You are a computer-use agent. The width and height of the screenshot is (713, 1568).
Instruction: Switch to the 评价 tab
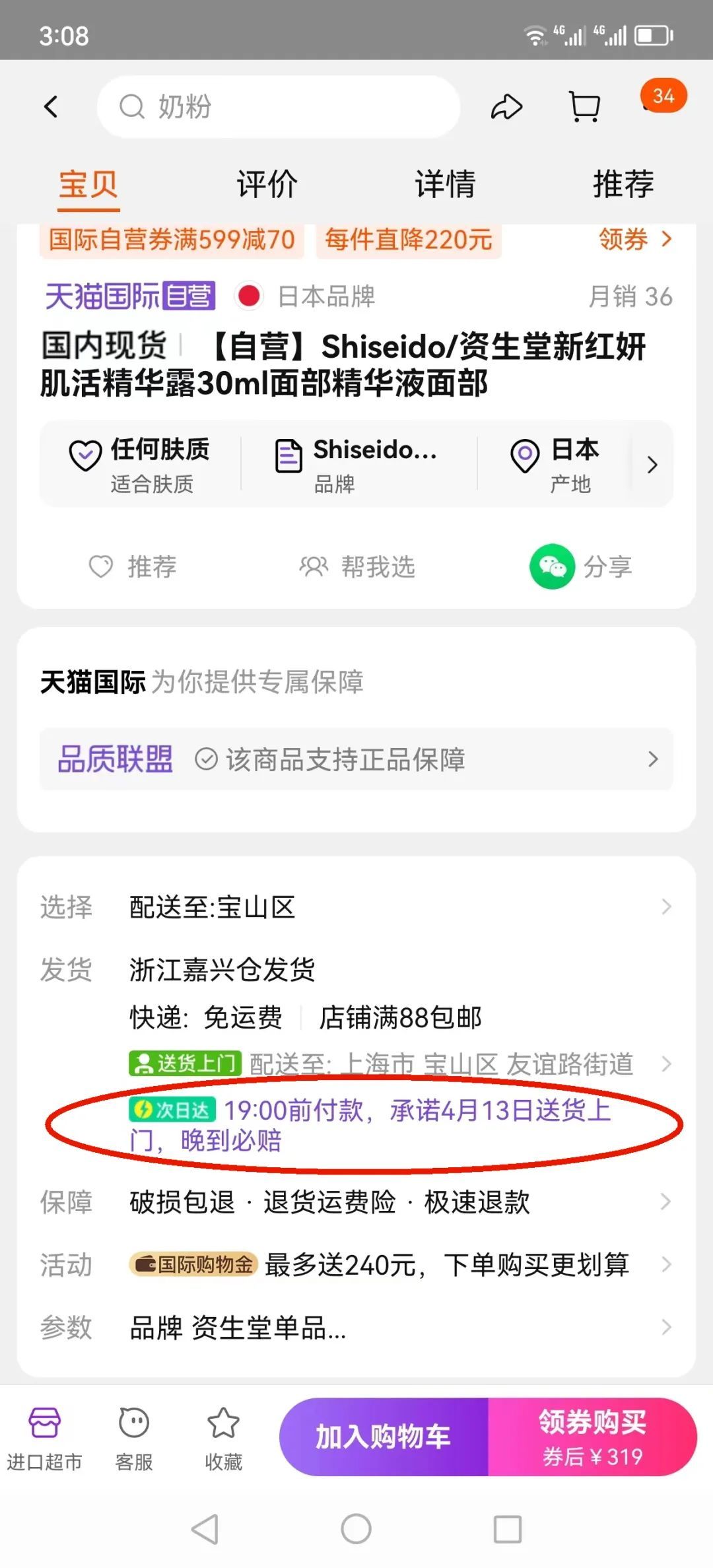click(267, 184)
